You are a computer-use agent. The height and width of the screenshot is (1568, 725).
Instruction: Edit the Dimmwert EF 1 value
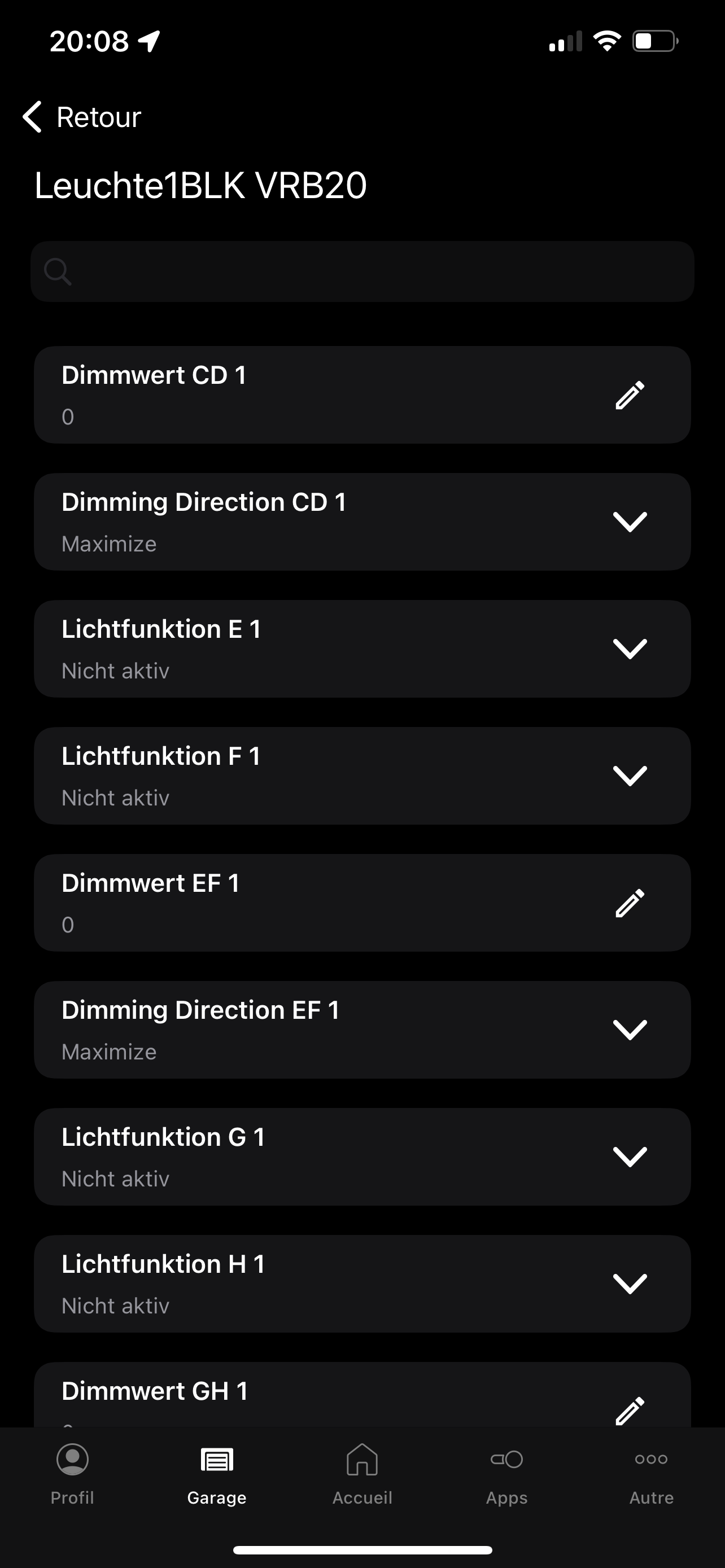pyautogui.click(x=630, y=903)
